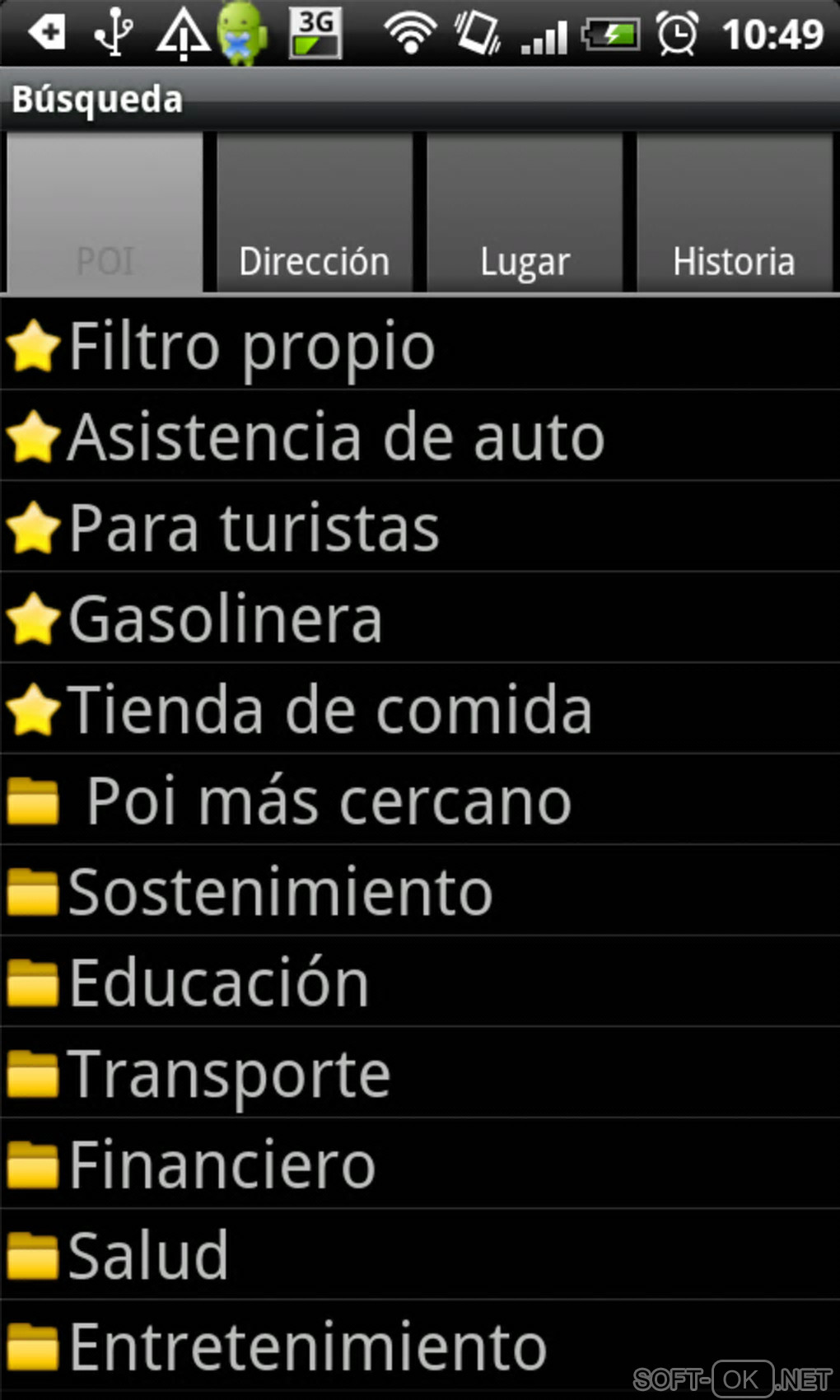Switch to the Dirección tab

(x=314, y=214)
